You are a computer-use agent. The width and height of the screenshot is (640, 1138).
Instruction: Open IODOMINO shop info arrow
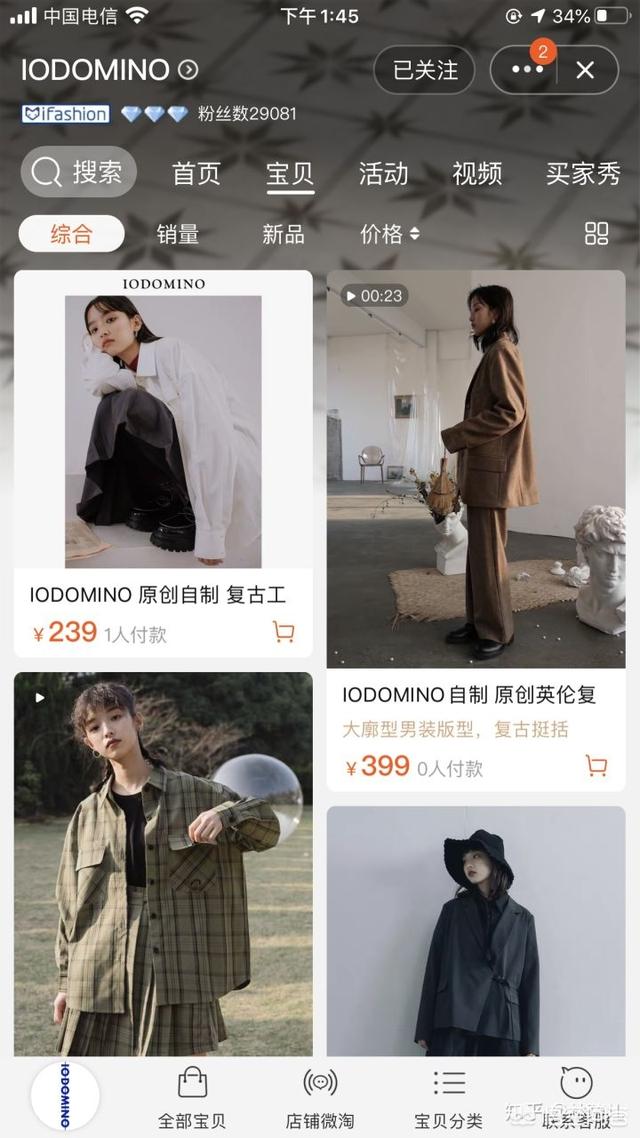click(188, 70)
